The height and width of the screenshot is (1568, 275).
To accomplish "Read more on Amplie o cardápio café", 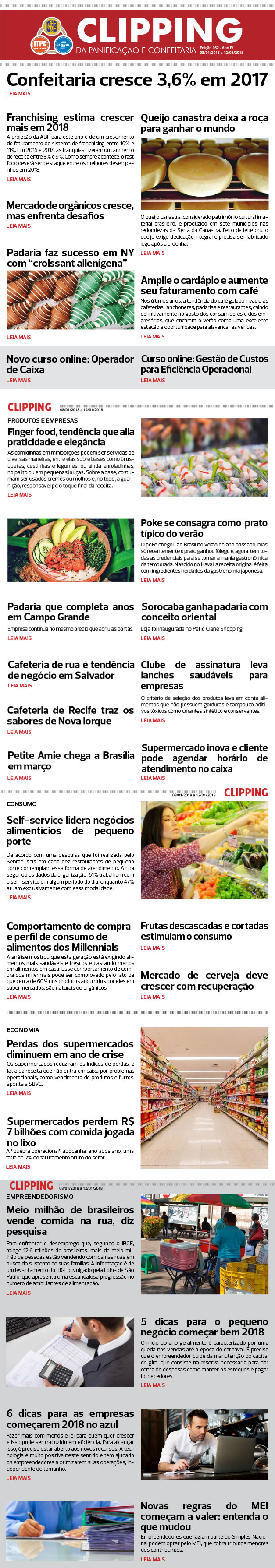I will click(153, 336).
